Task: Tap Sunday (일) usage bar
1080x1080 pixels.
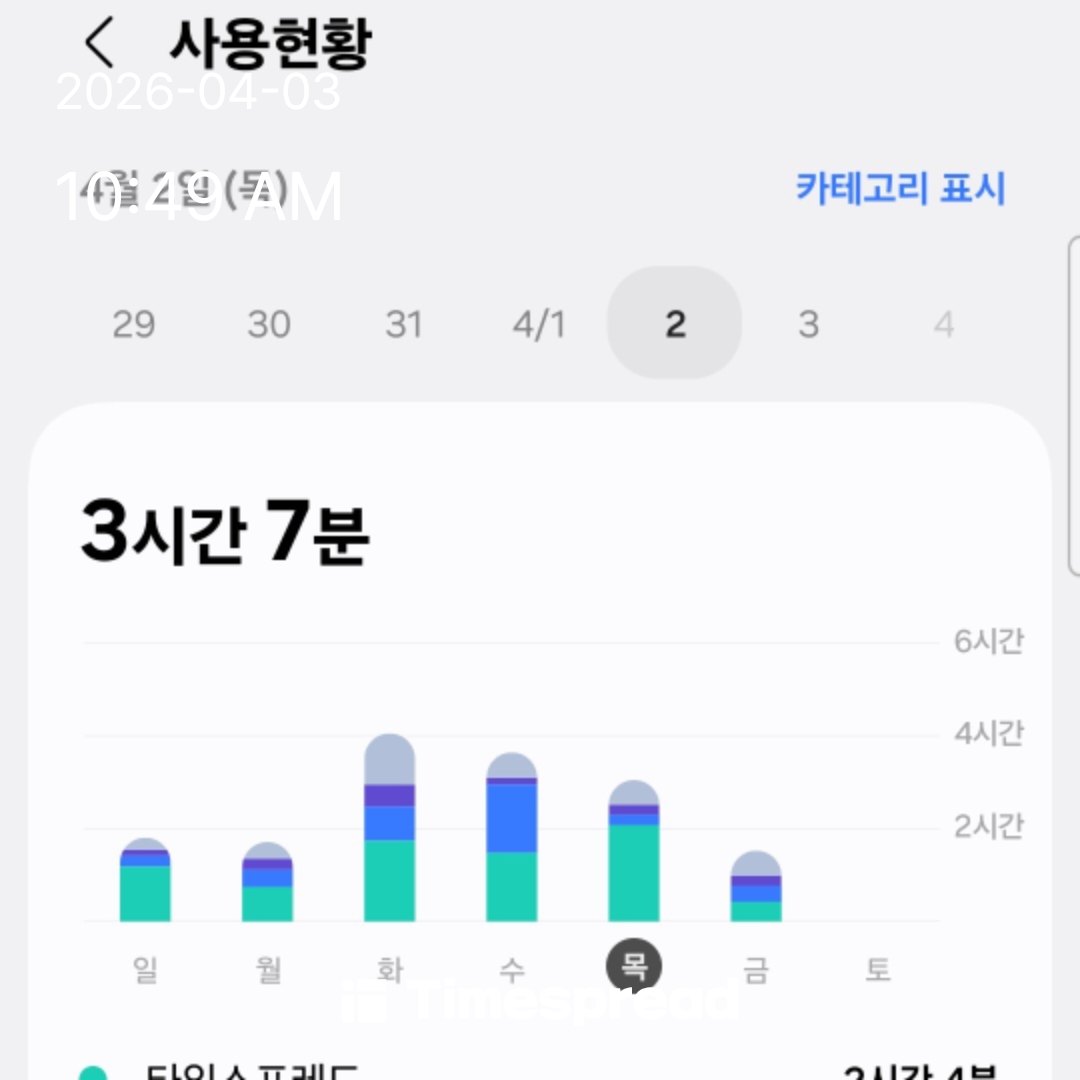Action: coord(145,882)
